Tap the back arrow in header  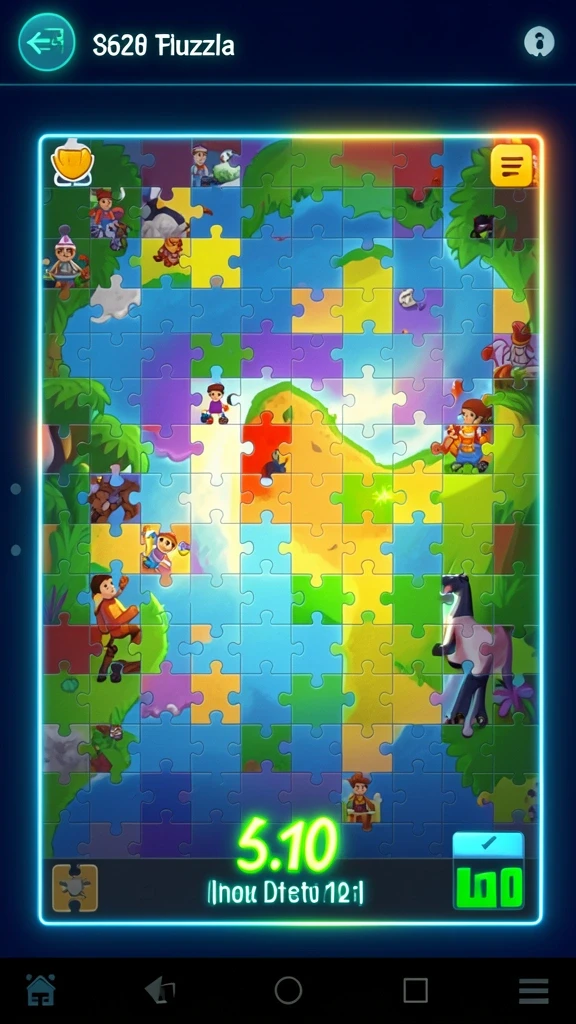tap(46, 42)
